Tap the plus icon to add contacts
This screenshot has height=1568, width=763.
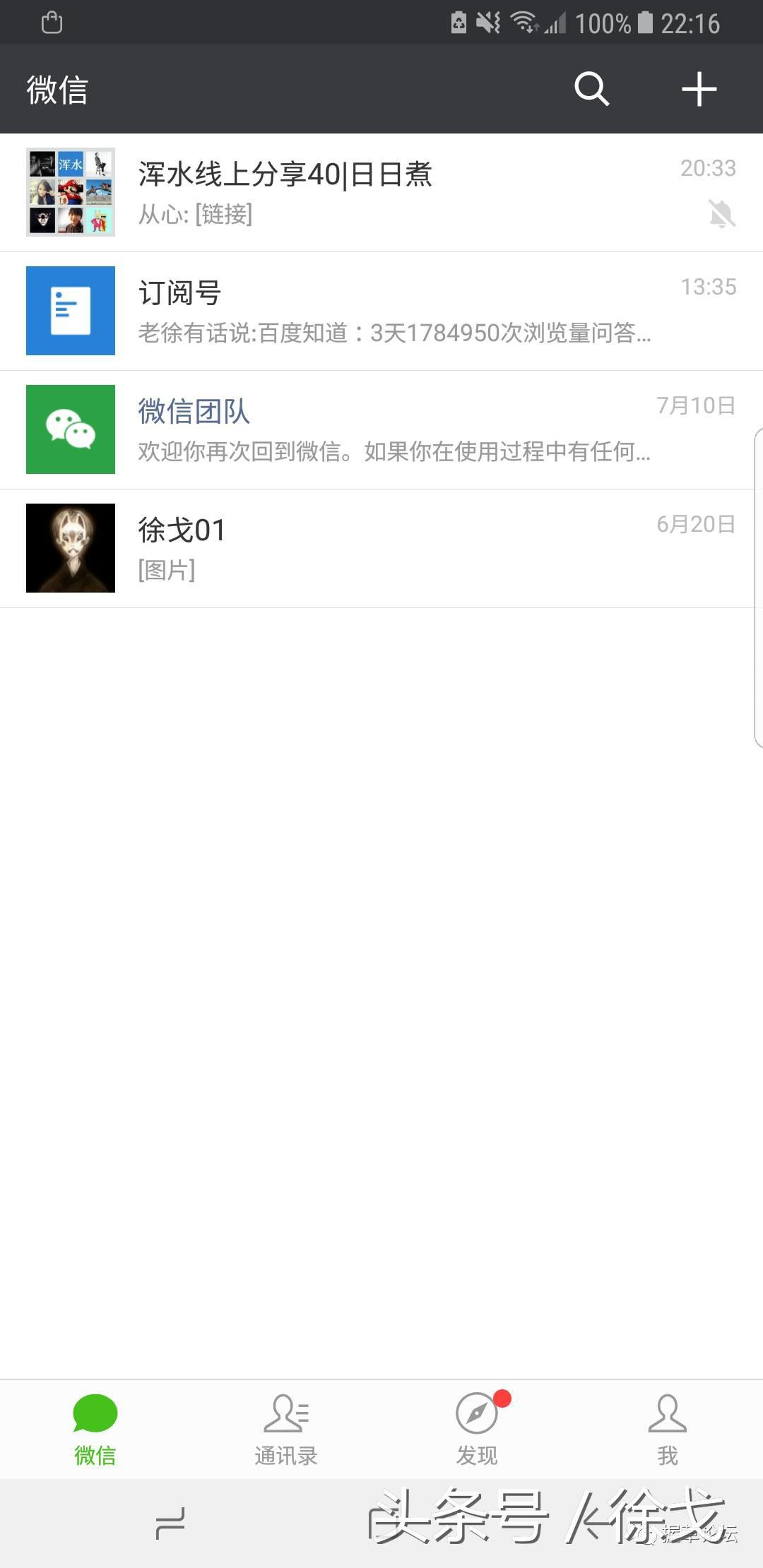coord(699,90)
